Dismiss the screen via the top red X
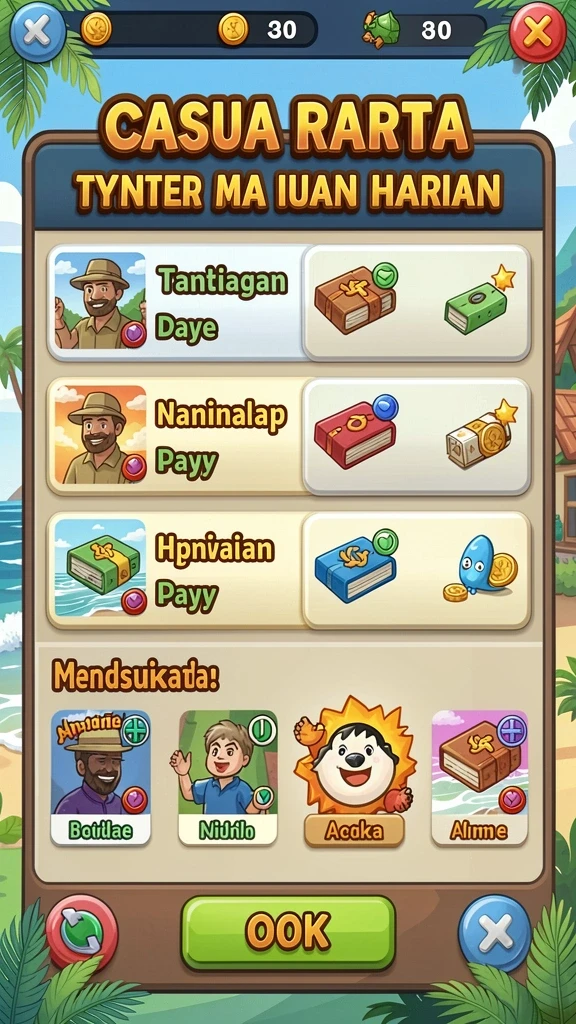This screenshot has height=1024, width=576. coord(537,31)
